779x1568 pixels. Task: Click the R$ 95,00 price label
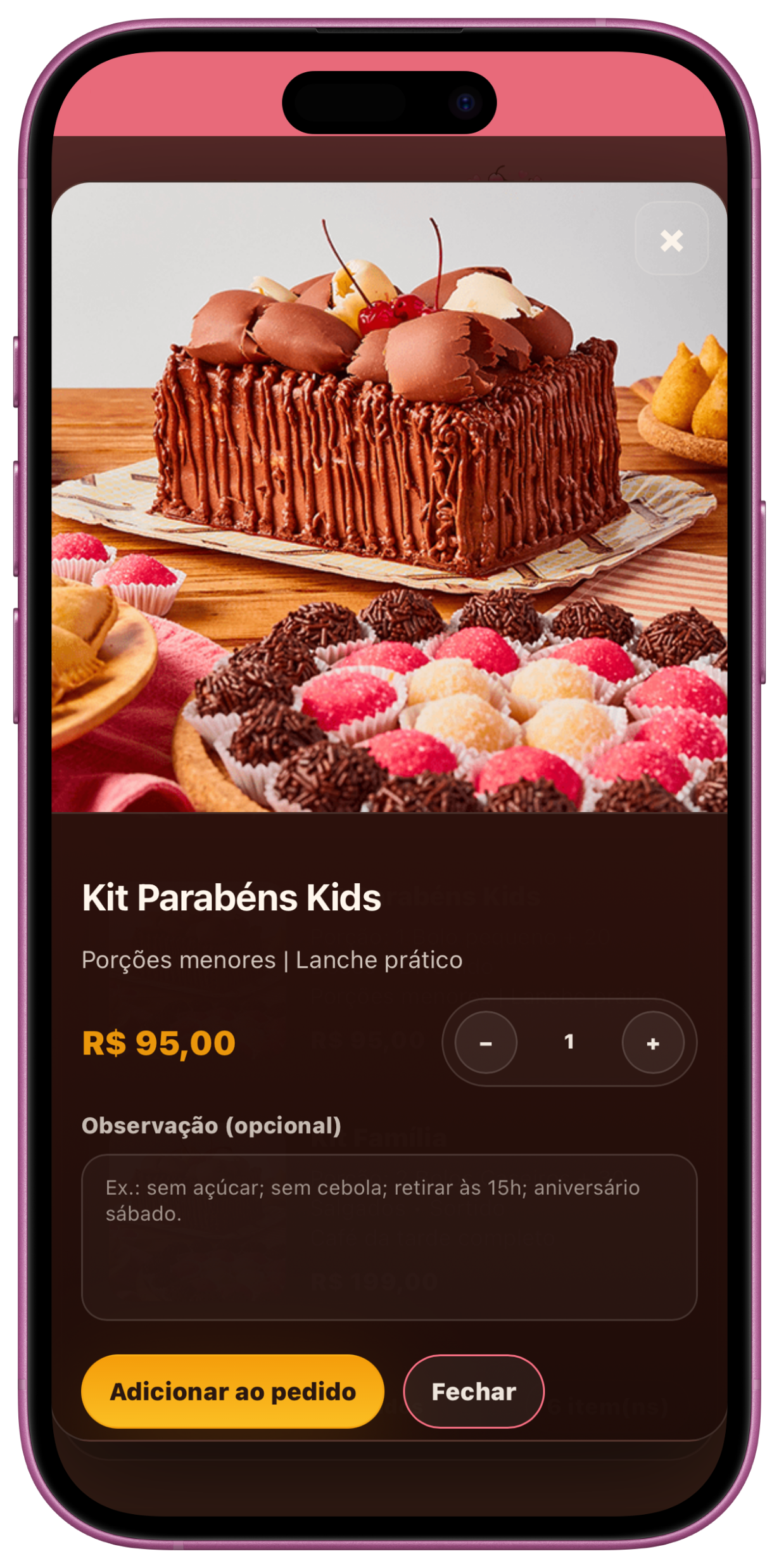[x=158, y=1043]
